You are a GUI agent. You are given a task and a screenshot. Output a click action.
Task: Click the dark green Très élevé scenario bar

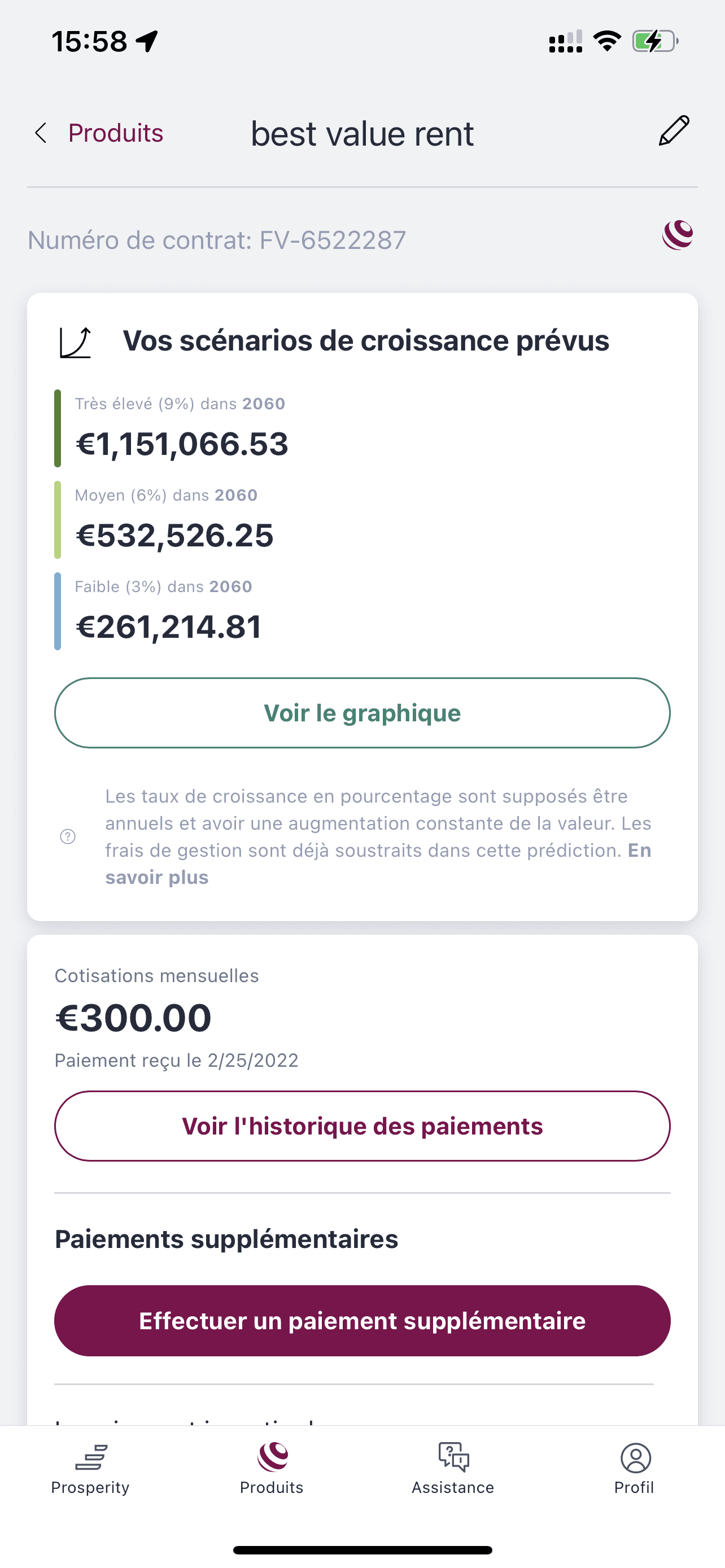(57, 429)
